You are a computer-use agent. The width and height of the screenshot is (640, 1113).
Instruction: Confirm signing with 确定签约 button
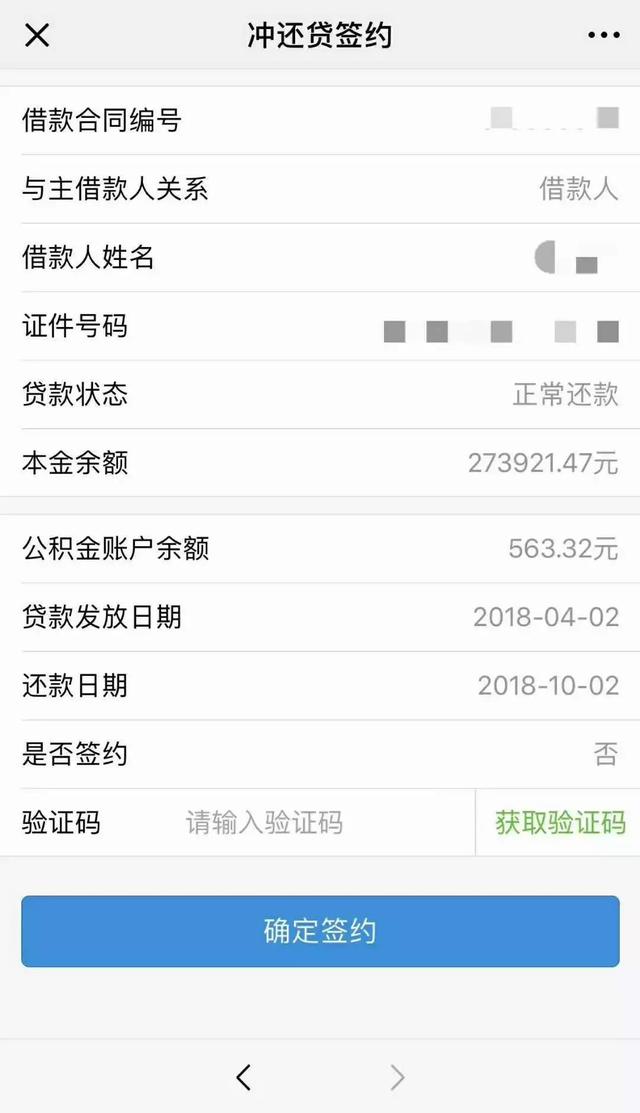(320, 931)
